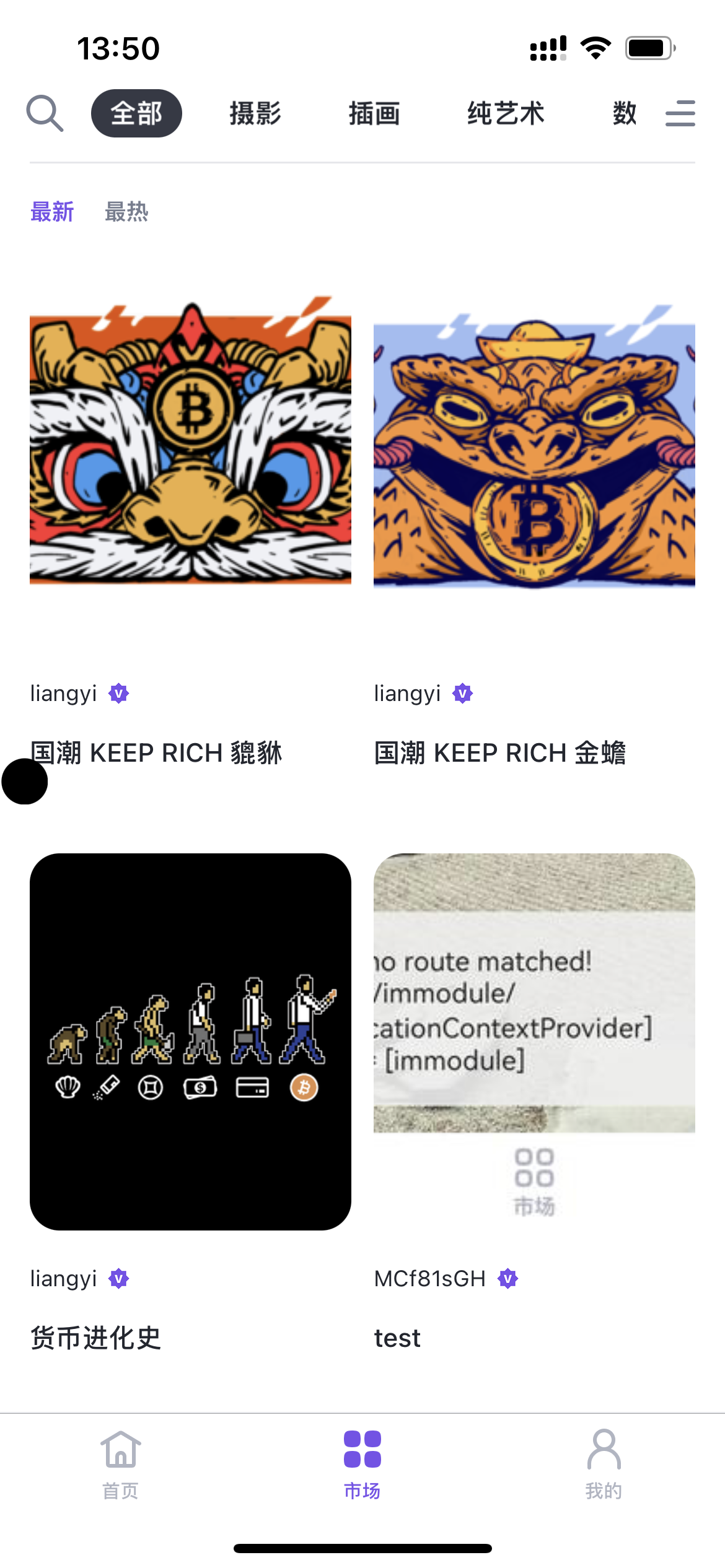Viewport: 725px width, 1568px height.
Task: Switch to the 纯艺术 category
Action: pyautogui.click(x=506, y=113)
